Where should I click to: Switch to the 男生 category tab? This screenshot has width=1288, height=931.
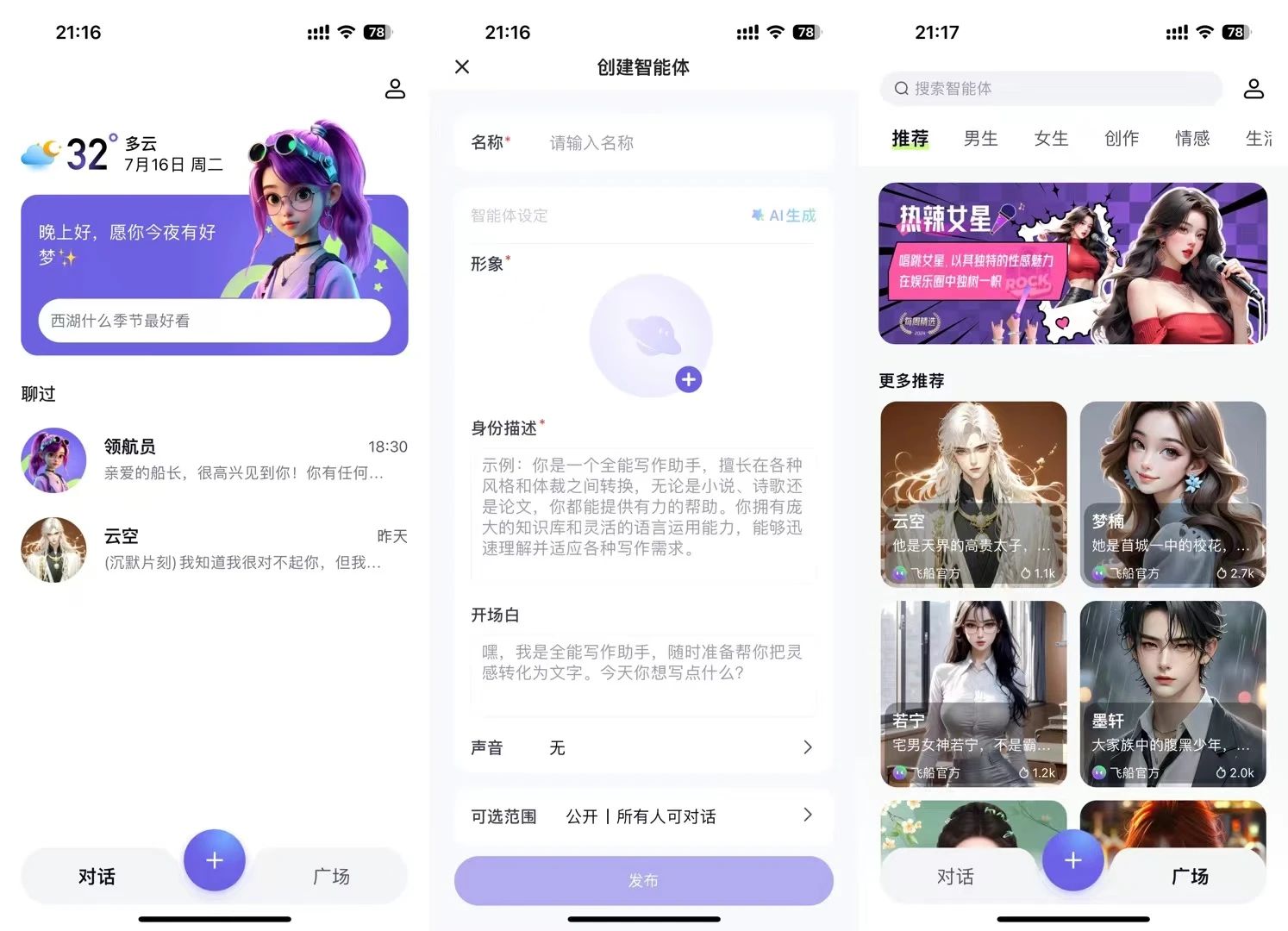pyautogui.click(x=980, y=138)
